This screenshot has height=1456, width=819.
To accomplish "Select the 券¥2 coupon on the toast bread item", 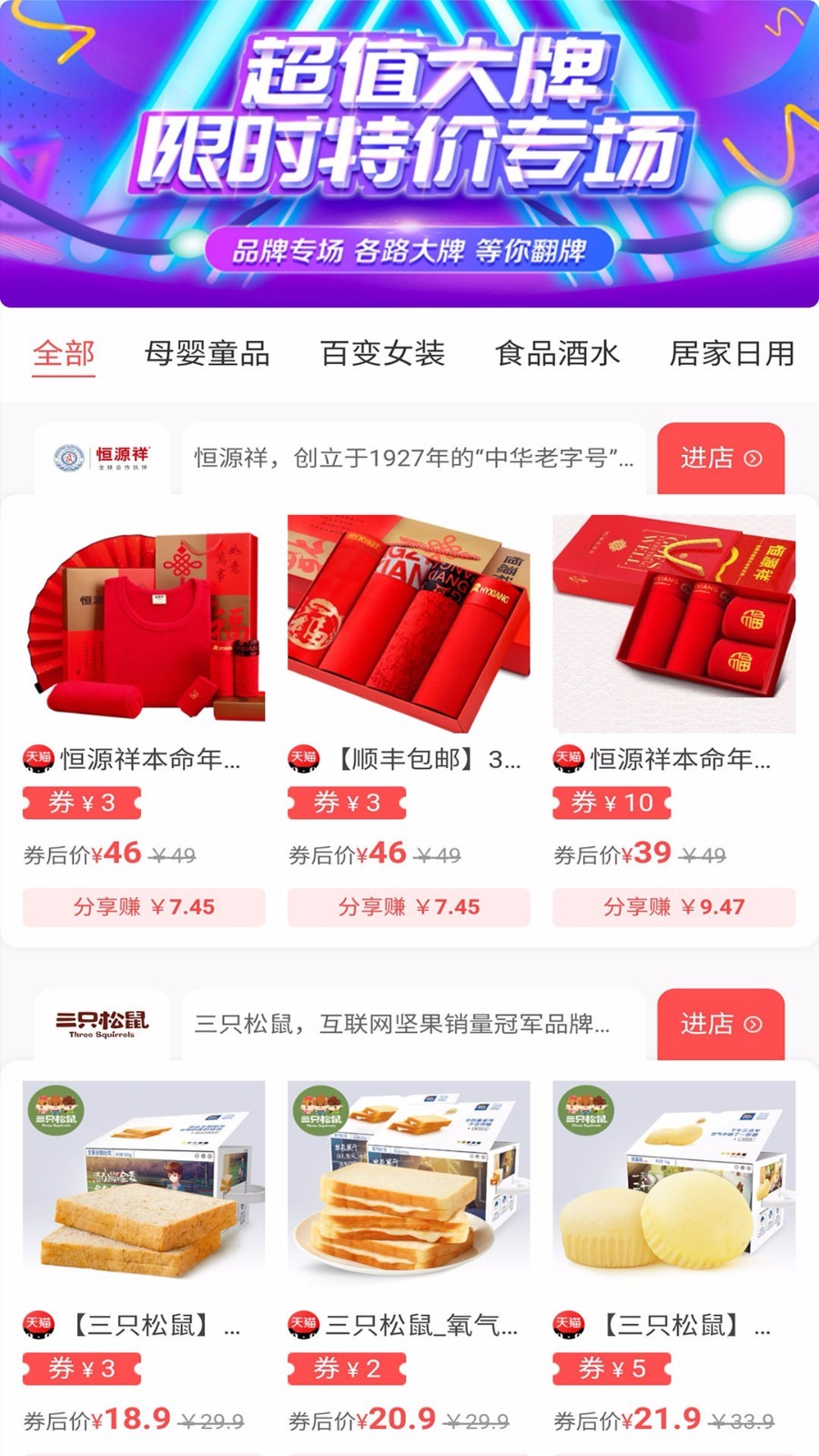I will pos(346,1370).
